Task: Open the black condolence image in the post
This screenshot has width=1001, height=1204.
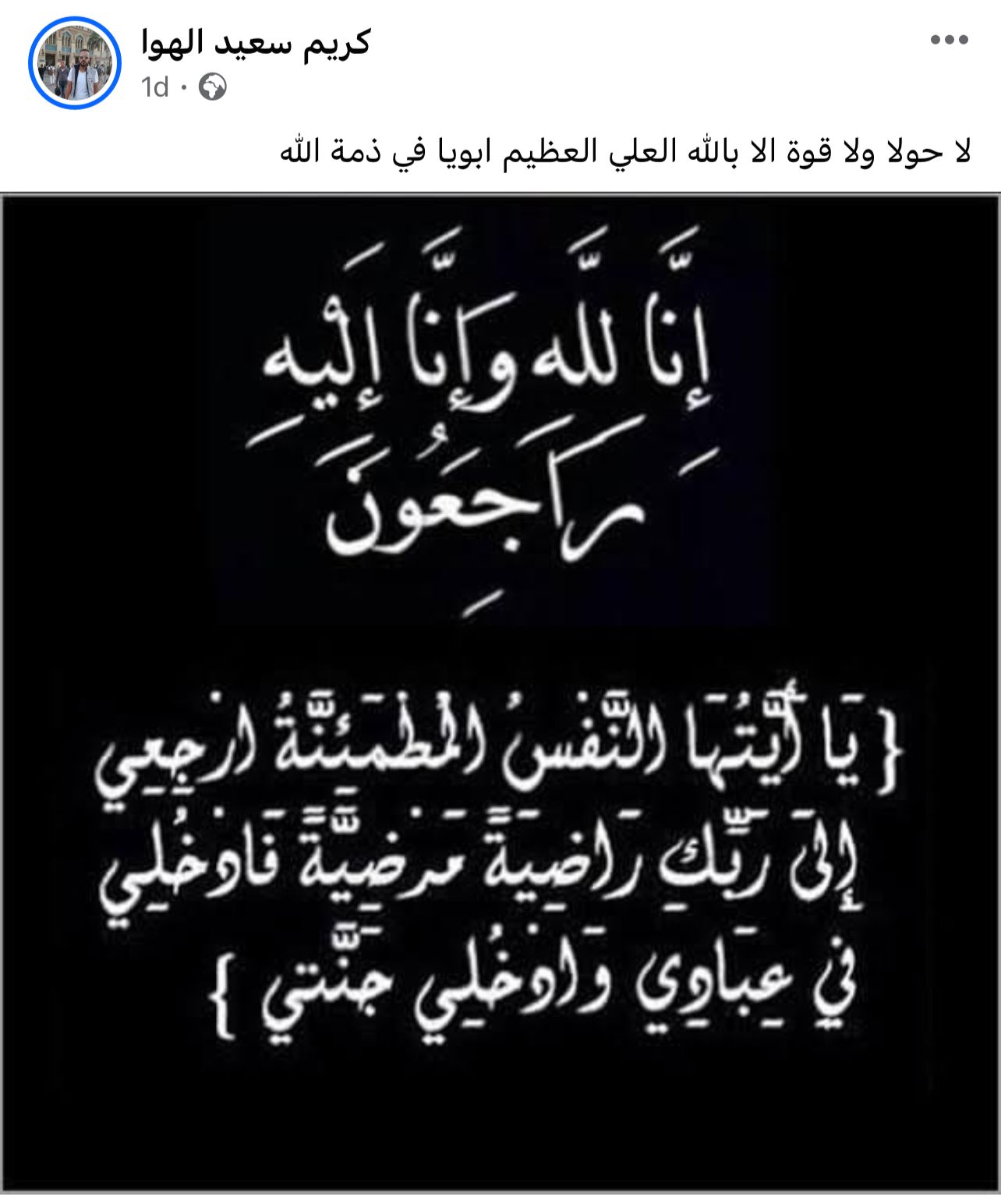Action: pyautogui.click(x=500, y=692)
